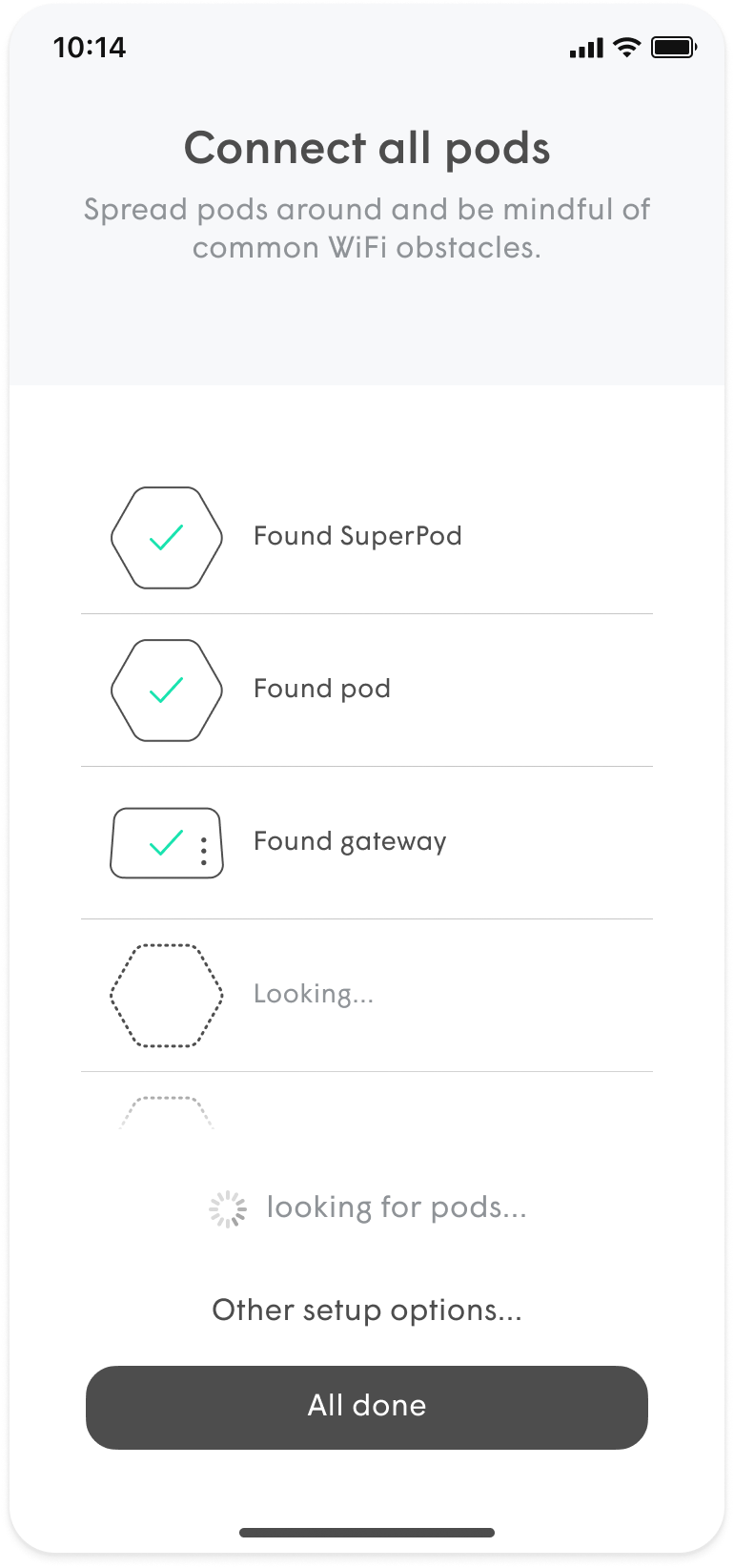The height and width of the screenshot is (1568, 734).
Task: Open Other setup options
Action: 366,1310
